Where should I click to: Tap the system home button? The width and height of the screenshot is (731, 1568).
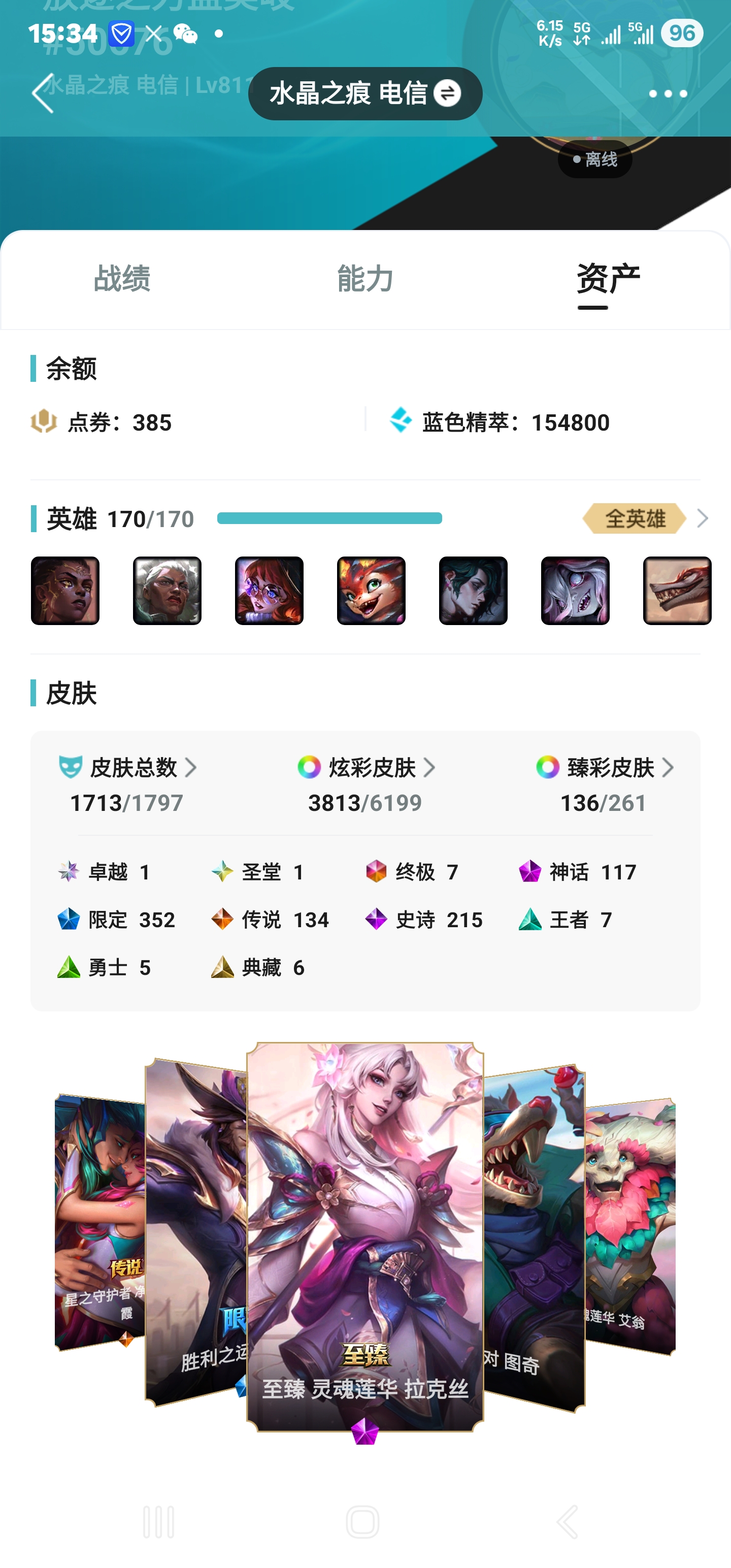(363, 1522)
